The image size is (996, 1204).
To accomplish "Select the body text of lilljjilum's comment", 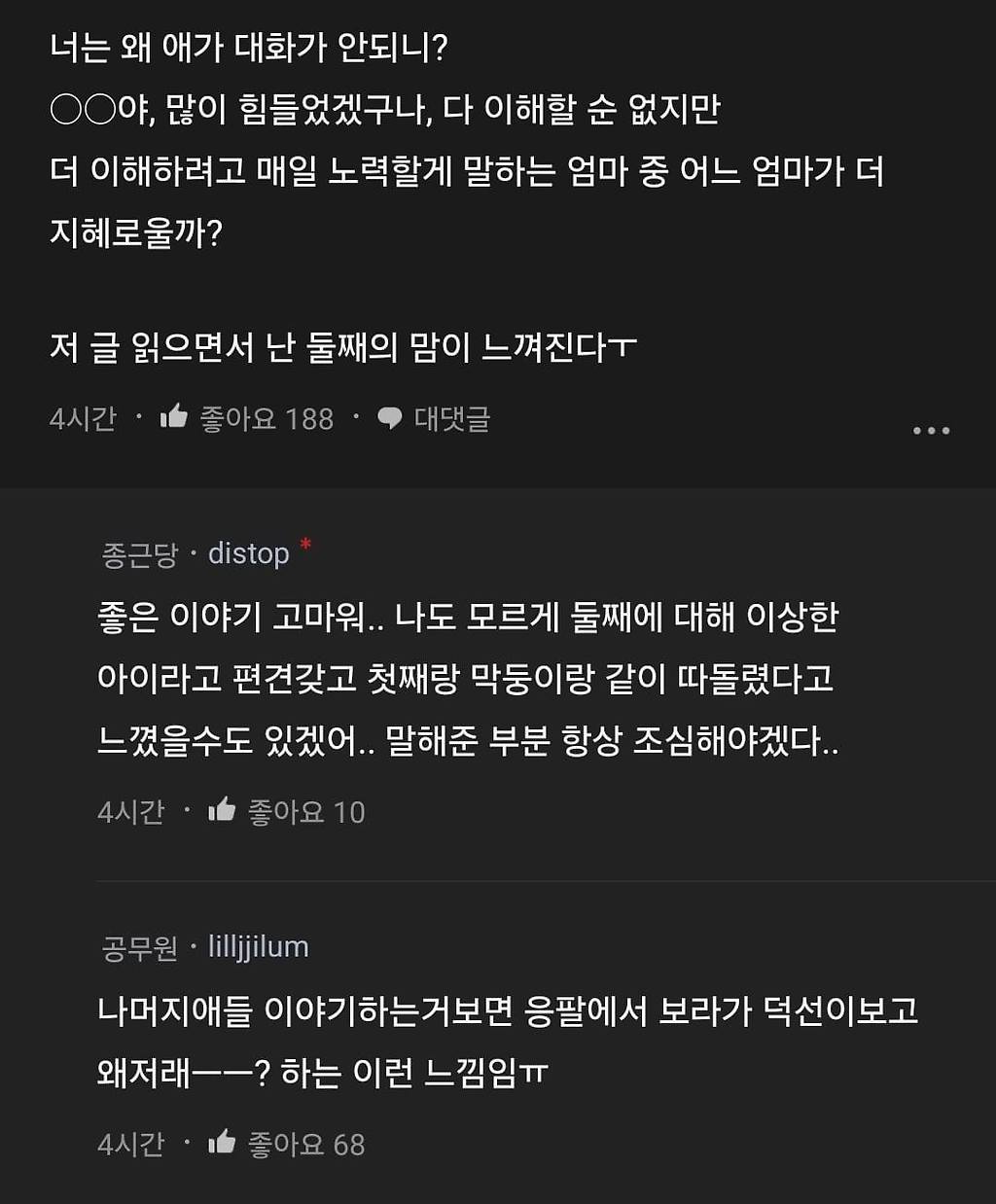I will pyautogui.click(x=486, y=1034).
